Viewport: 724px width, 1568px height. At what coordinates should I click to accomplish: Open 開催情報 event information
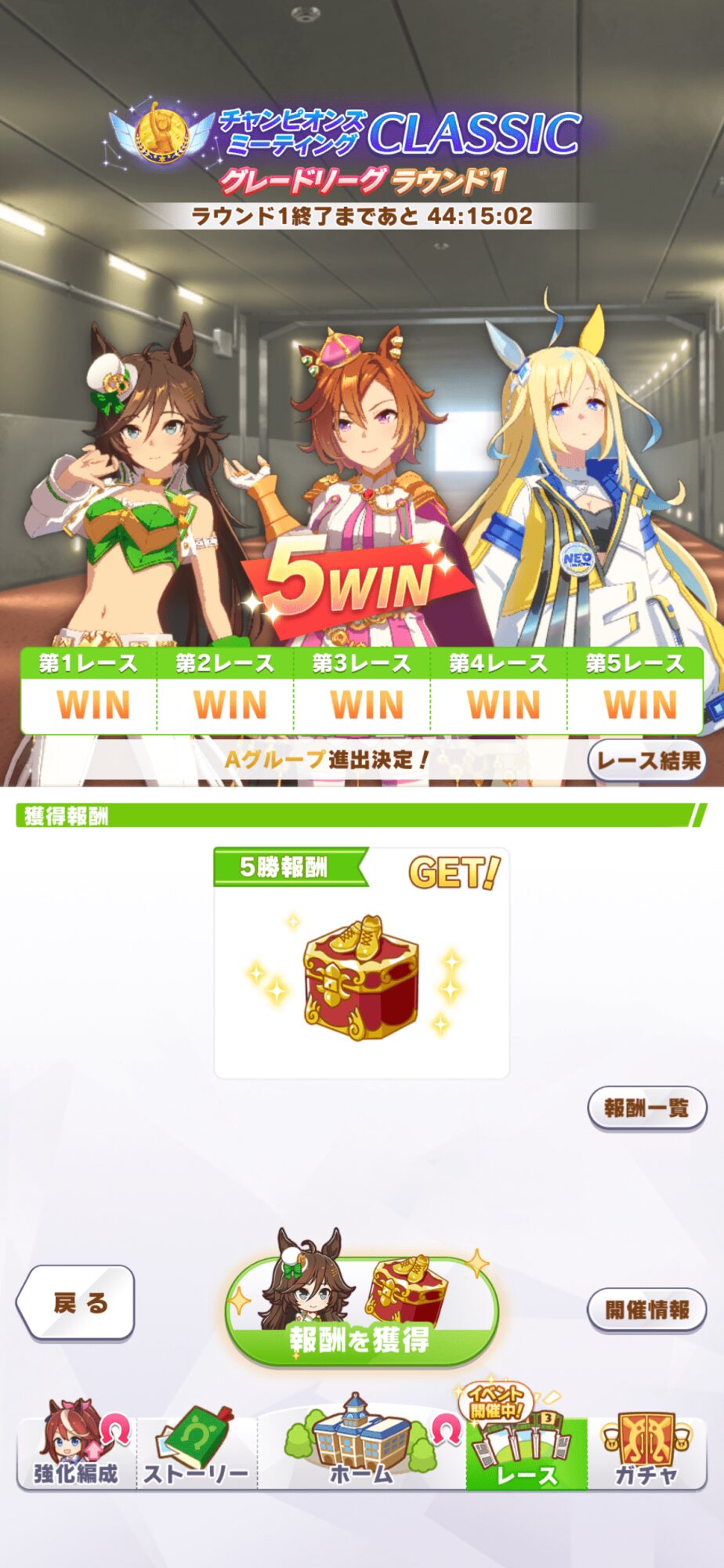647,1308
